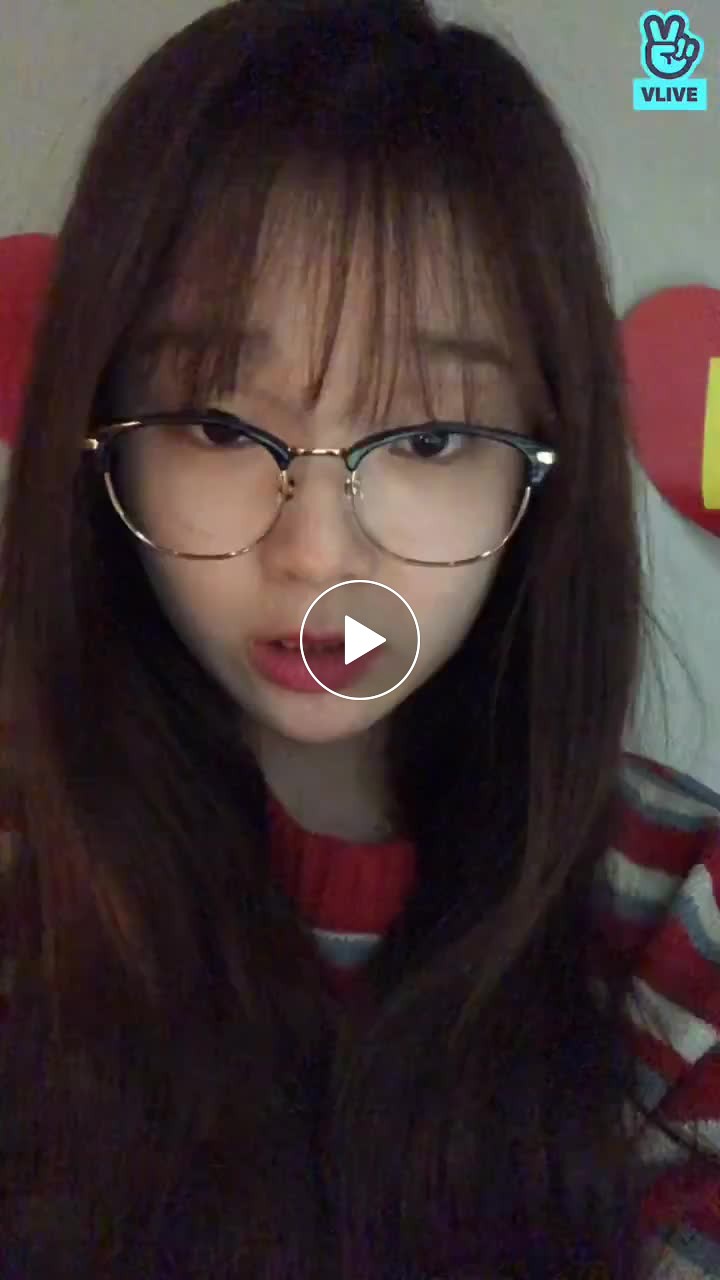Play the VLIVE video
Image resolution: width=720 pixels, height=1280 pixels.
[x=360, y=640]
